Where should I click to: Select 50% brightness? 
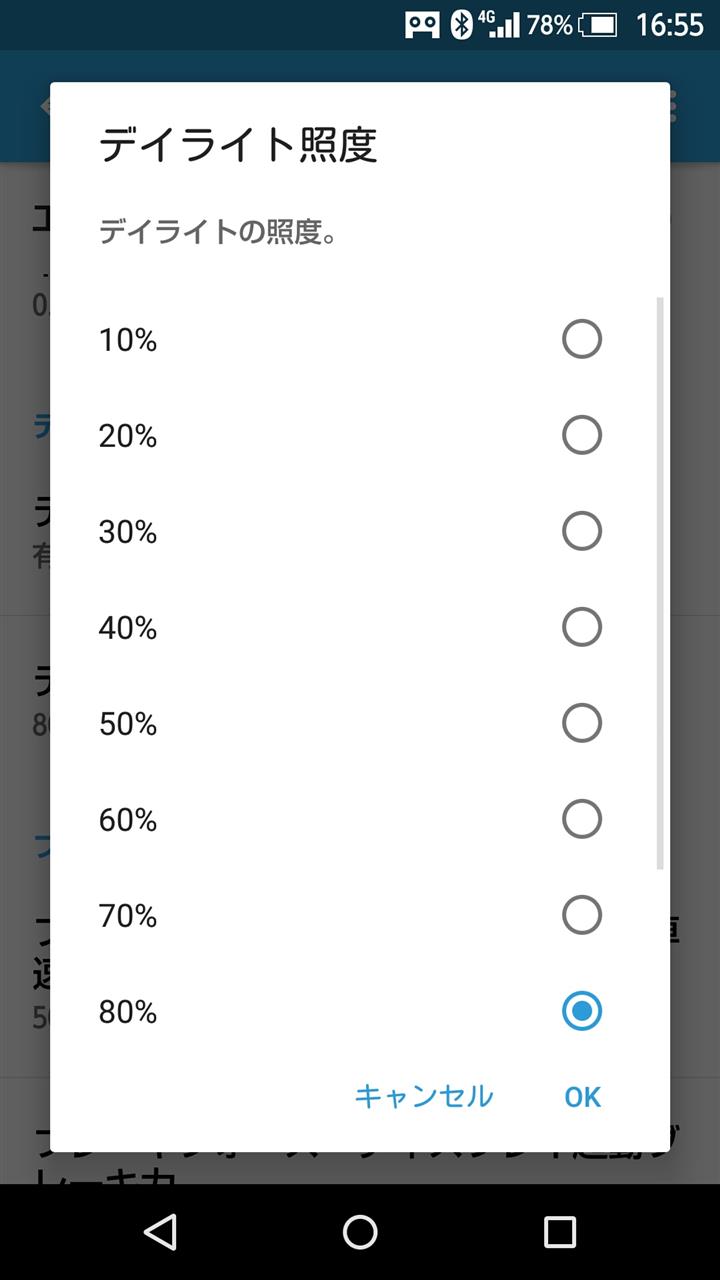tap(360, 724)
